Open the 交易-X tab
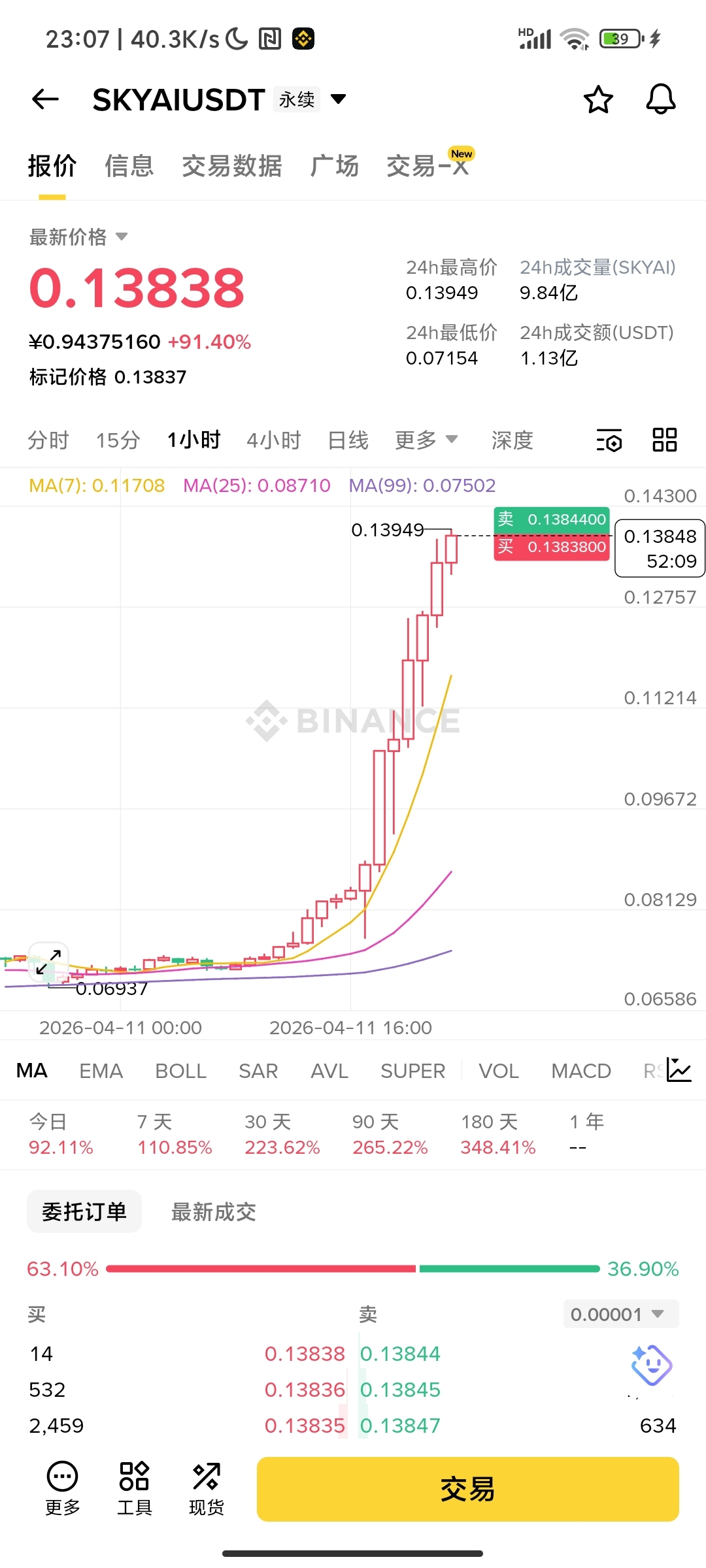The image size is (706, 1568). point(427,166)
